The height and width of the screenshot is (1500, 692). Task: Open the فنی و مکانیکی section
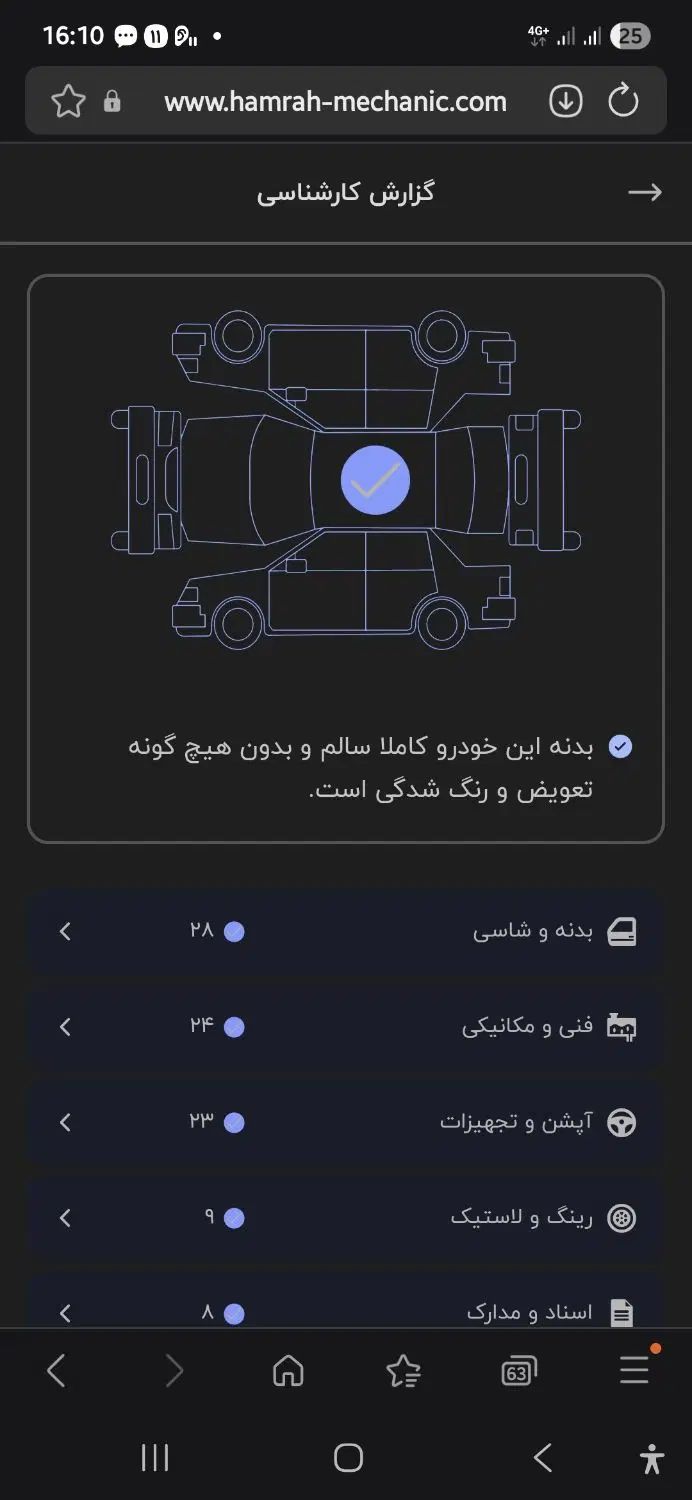click(x=346, y=1027)
